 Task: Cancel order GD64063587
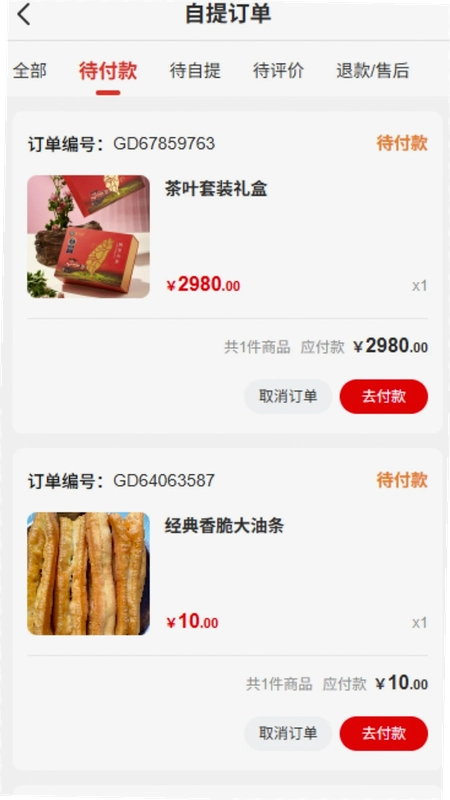(x=288, y=733)
